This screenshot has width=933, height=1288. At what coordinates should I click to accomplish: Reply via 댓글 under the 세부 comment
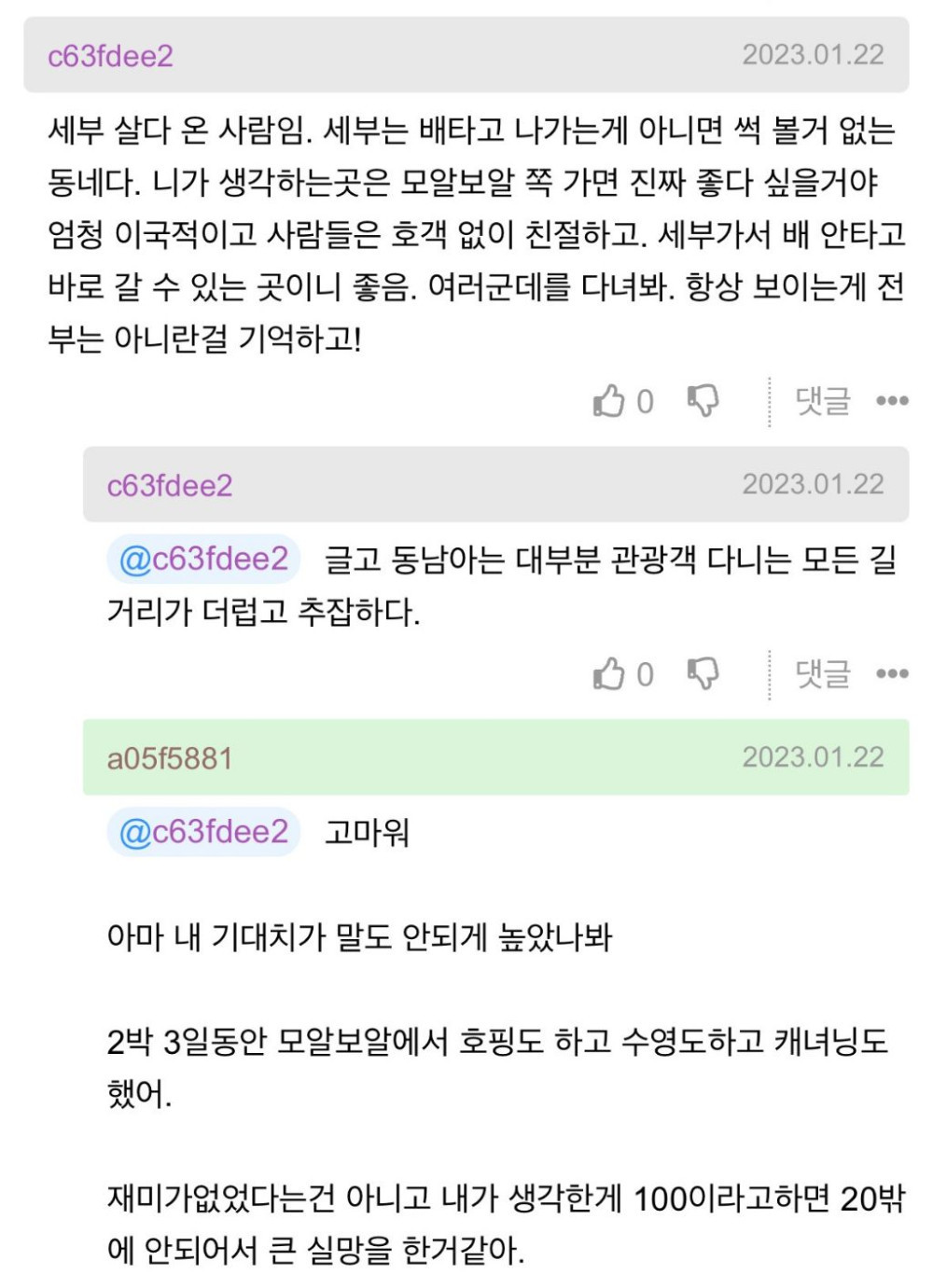(822, 401)
